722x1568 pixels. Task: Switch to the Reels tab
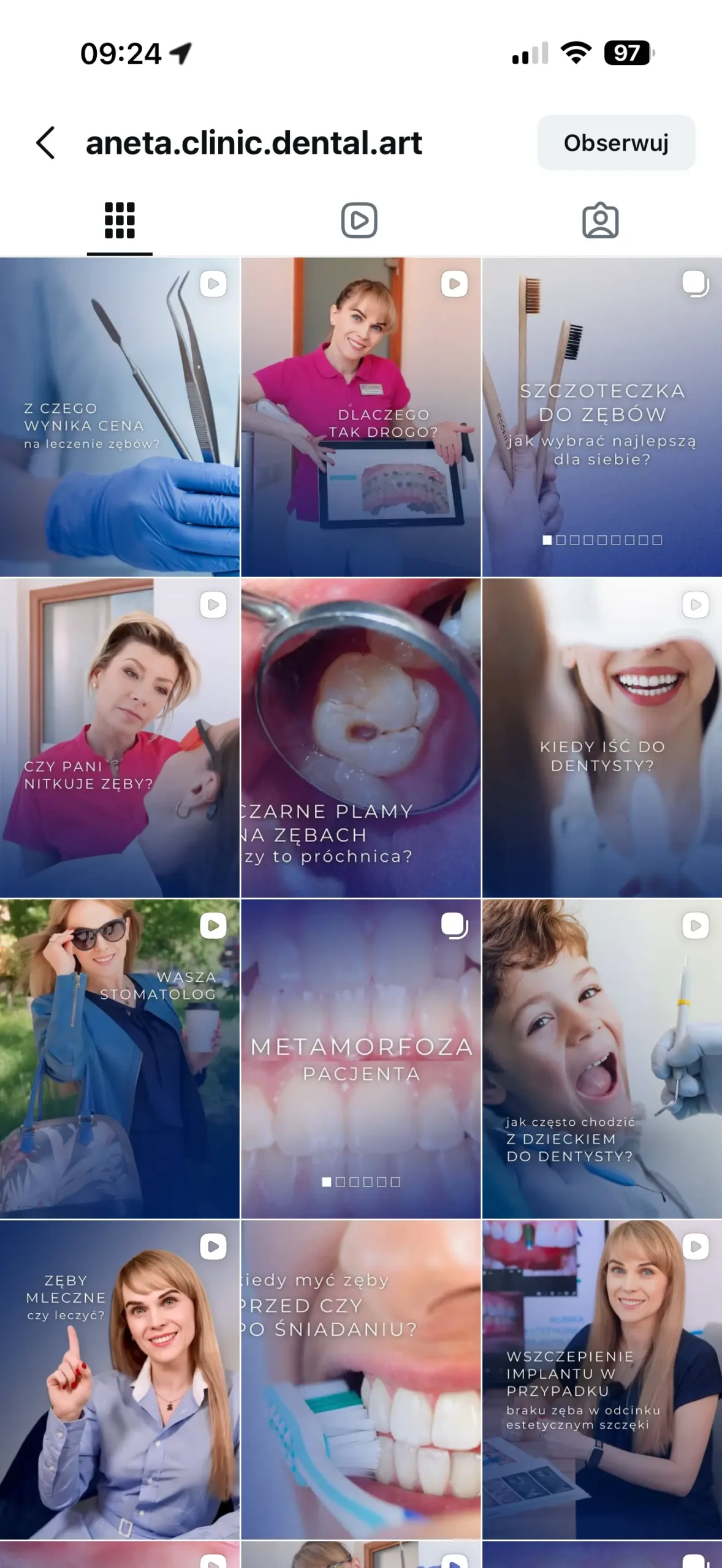359,221
